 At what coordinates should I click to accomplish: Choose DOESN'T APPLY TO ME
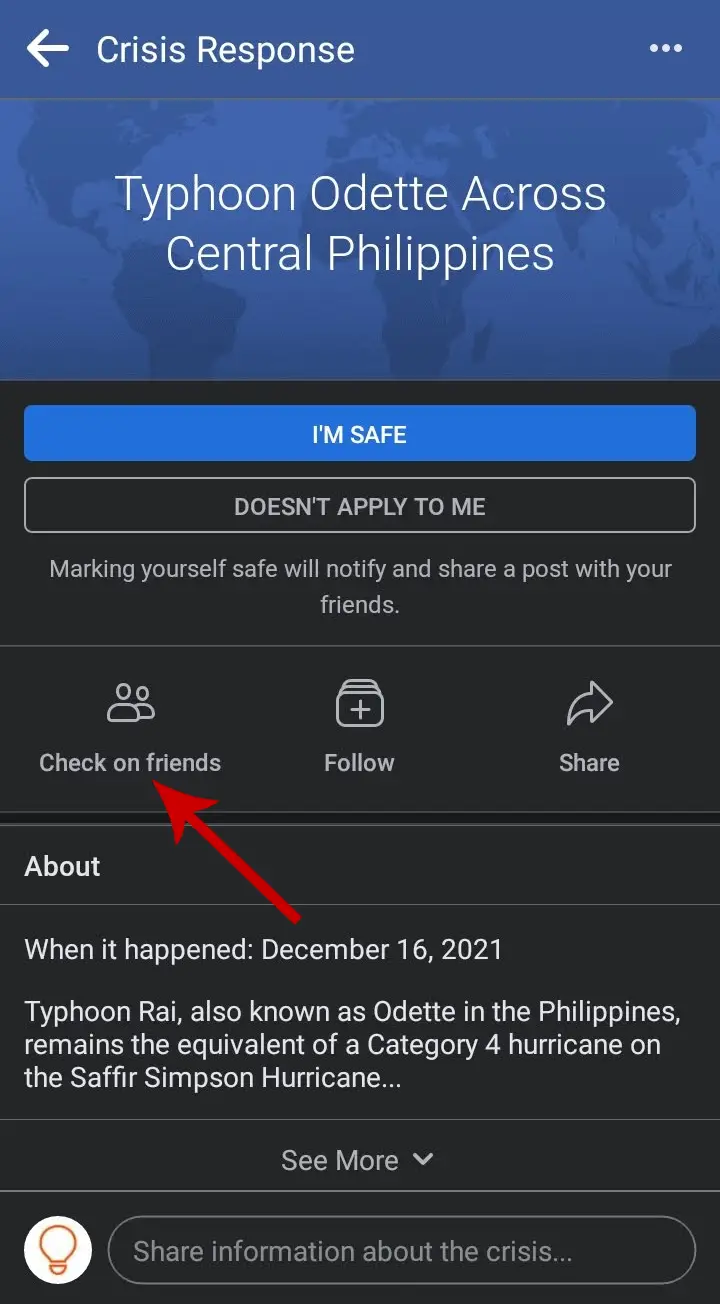point(360,505)
